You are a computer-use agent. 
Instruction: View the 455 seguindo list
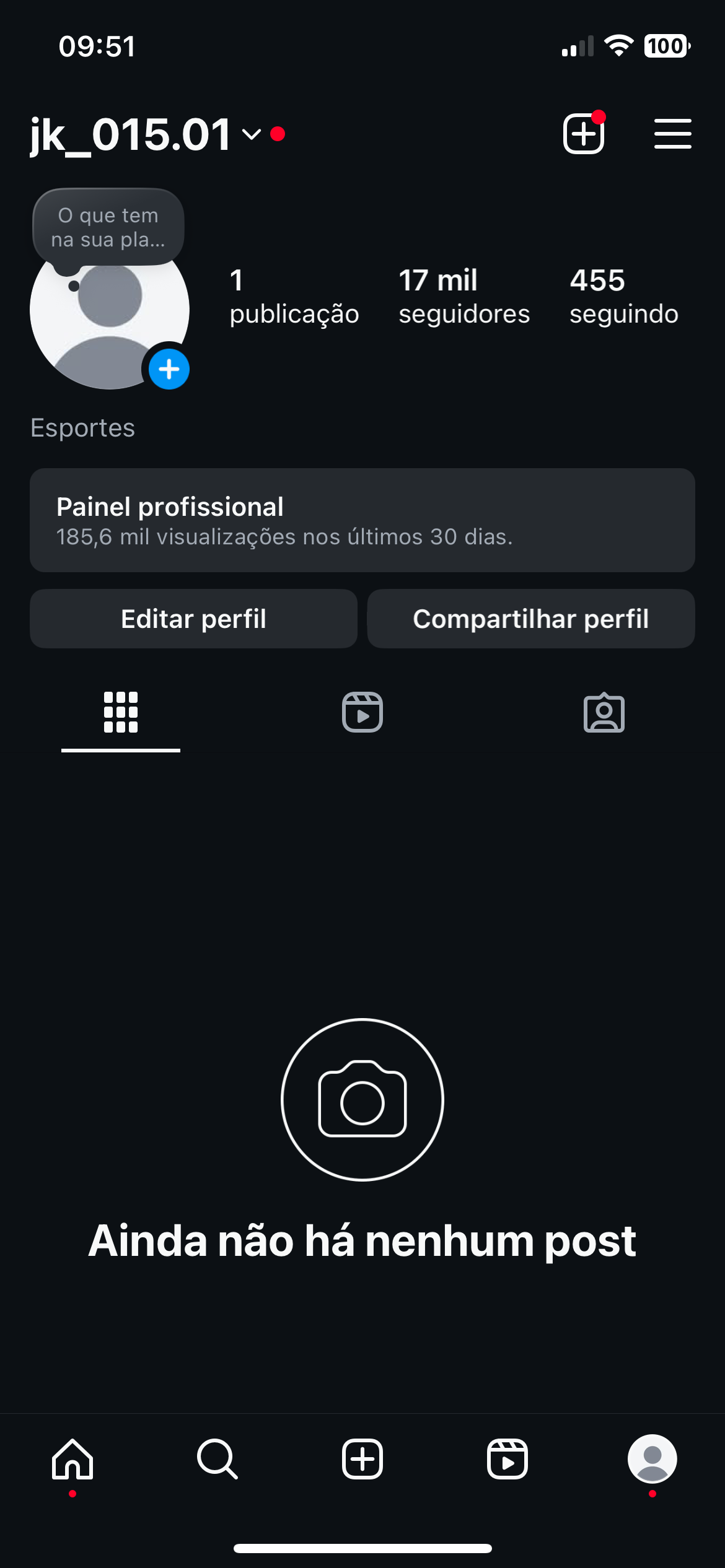tap(623, 297)
